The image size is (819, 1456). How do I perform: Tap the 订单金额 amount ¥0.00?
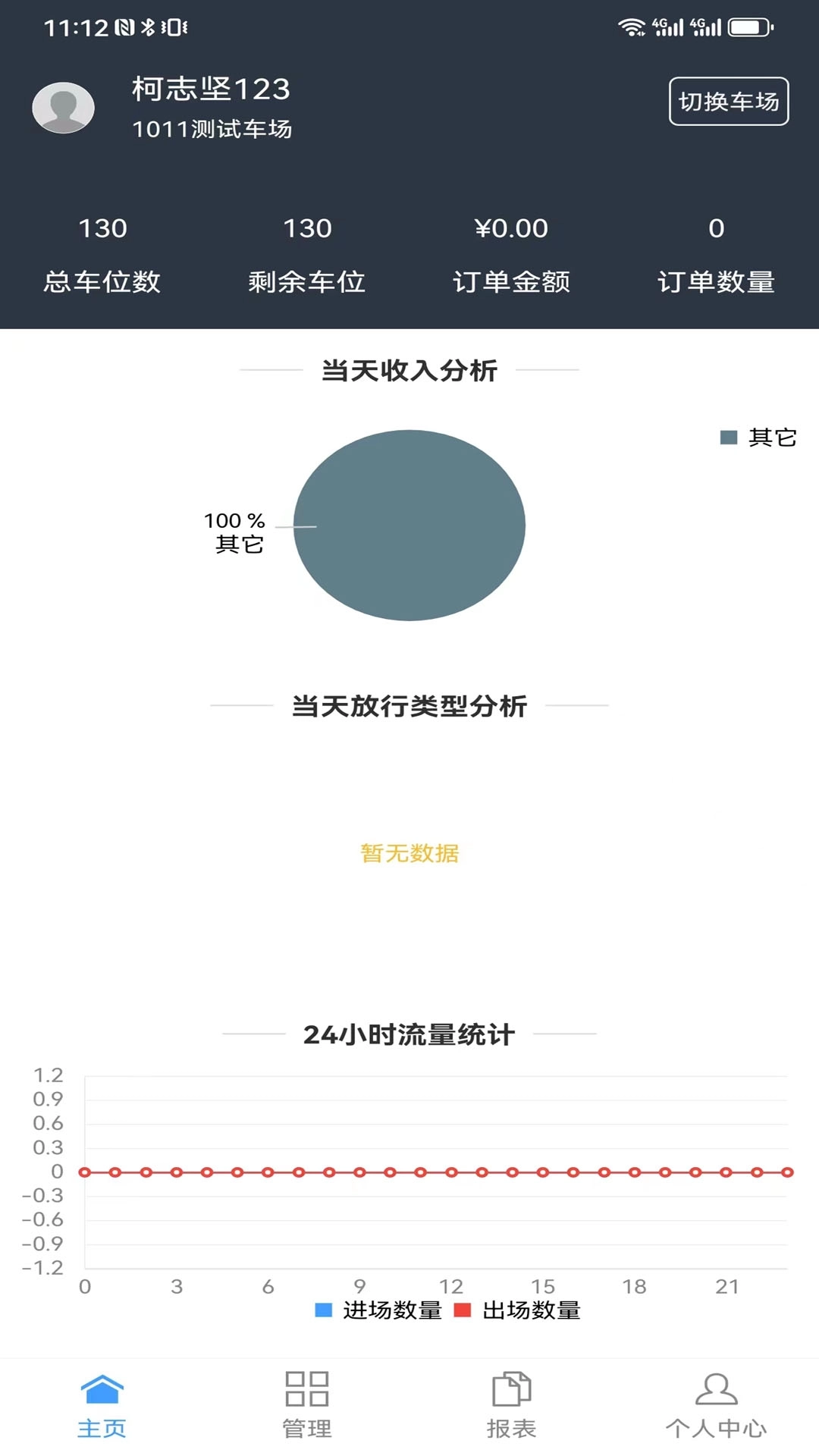(x=510, y=227)
